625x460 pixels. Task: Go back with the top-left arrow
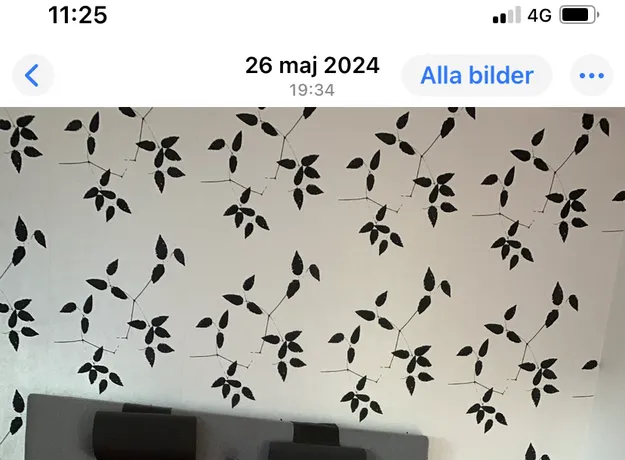32,76
